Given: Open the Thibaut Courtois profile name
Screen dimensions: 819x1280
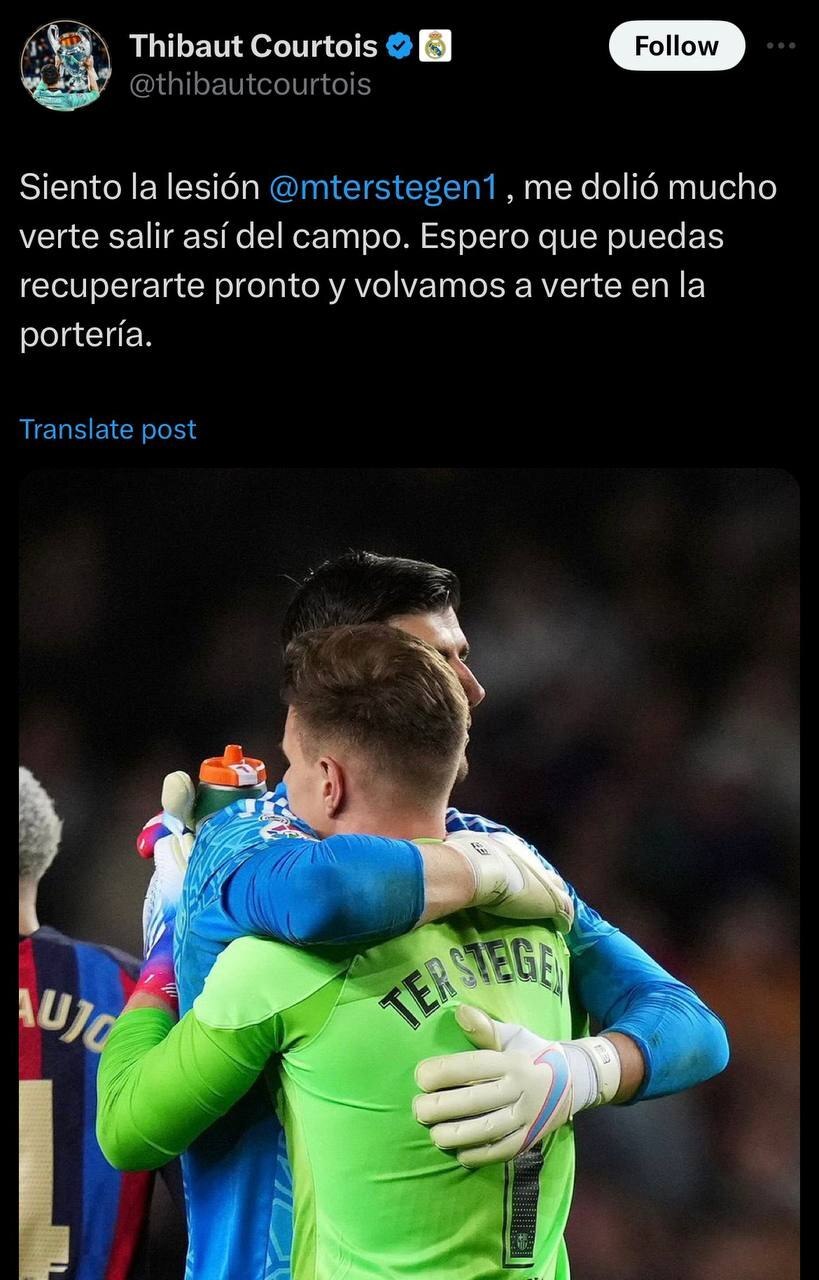Looking at the screenshot, I should (253, 46).
